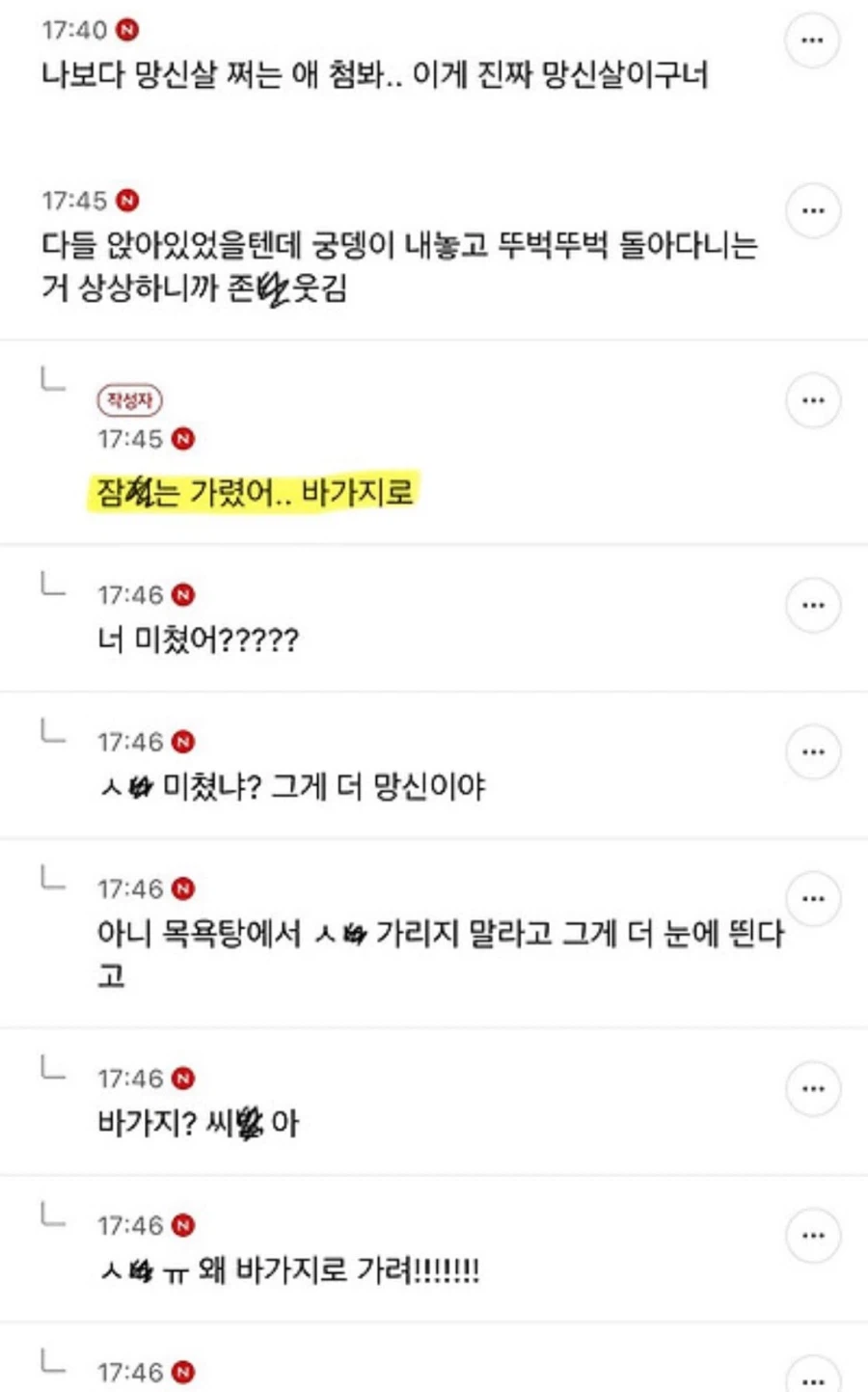Open the three-dot menu on the 목욕탕 comment
The image size is (868, 1392).
813,897
